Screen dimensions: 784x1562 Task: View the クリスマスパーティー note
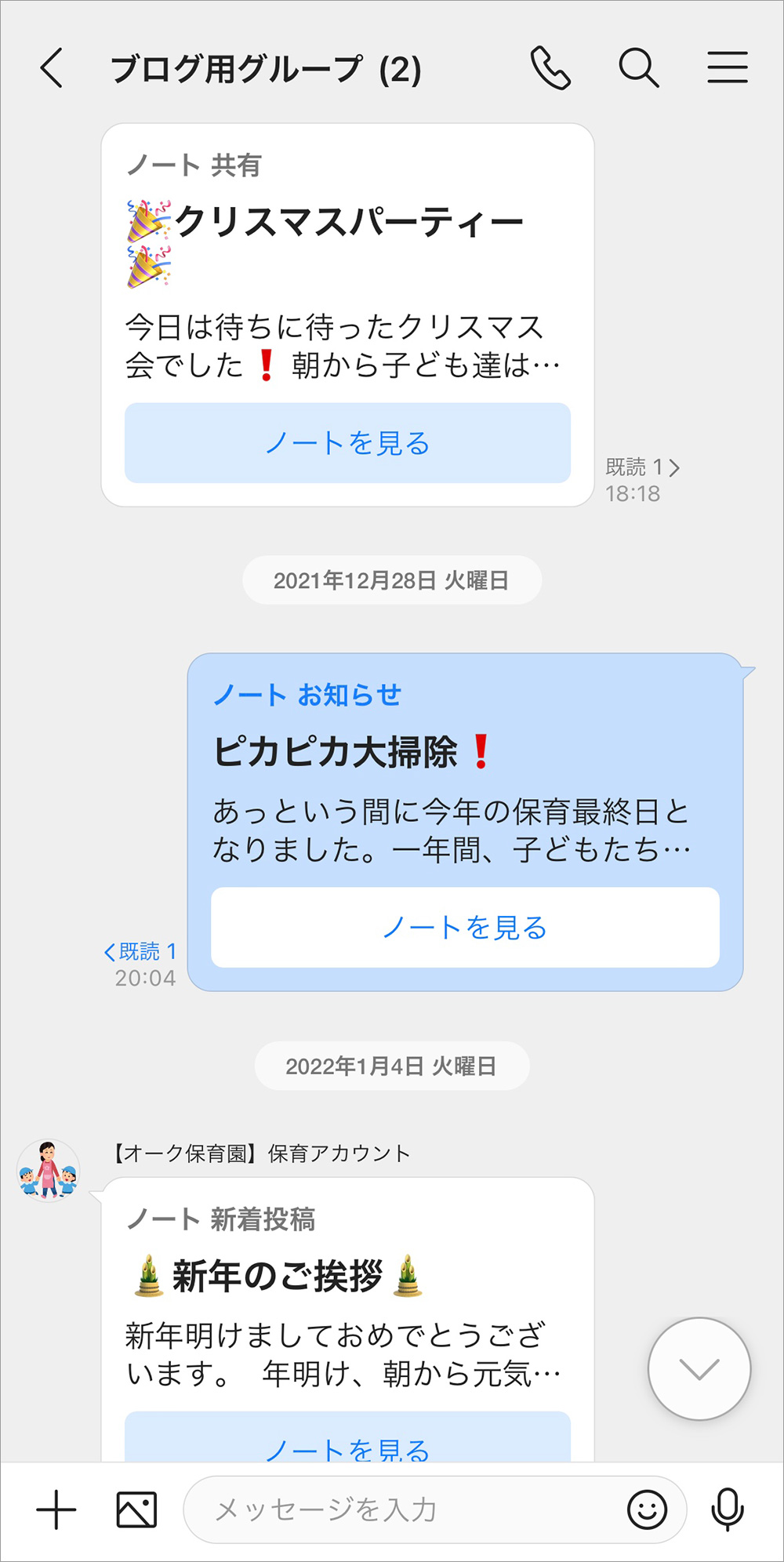[347, 443]
